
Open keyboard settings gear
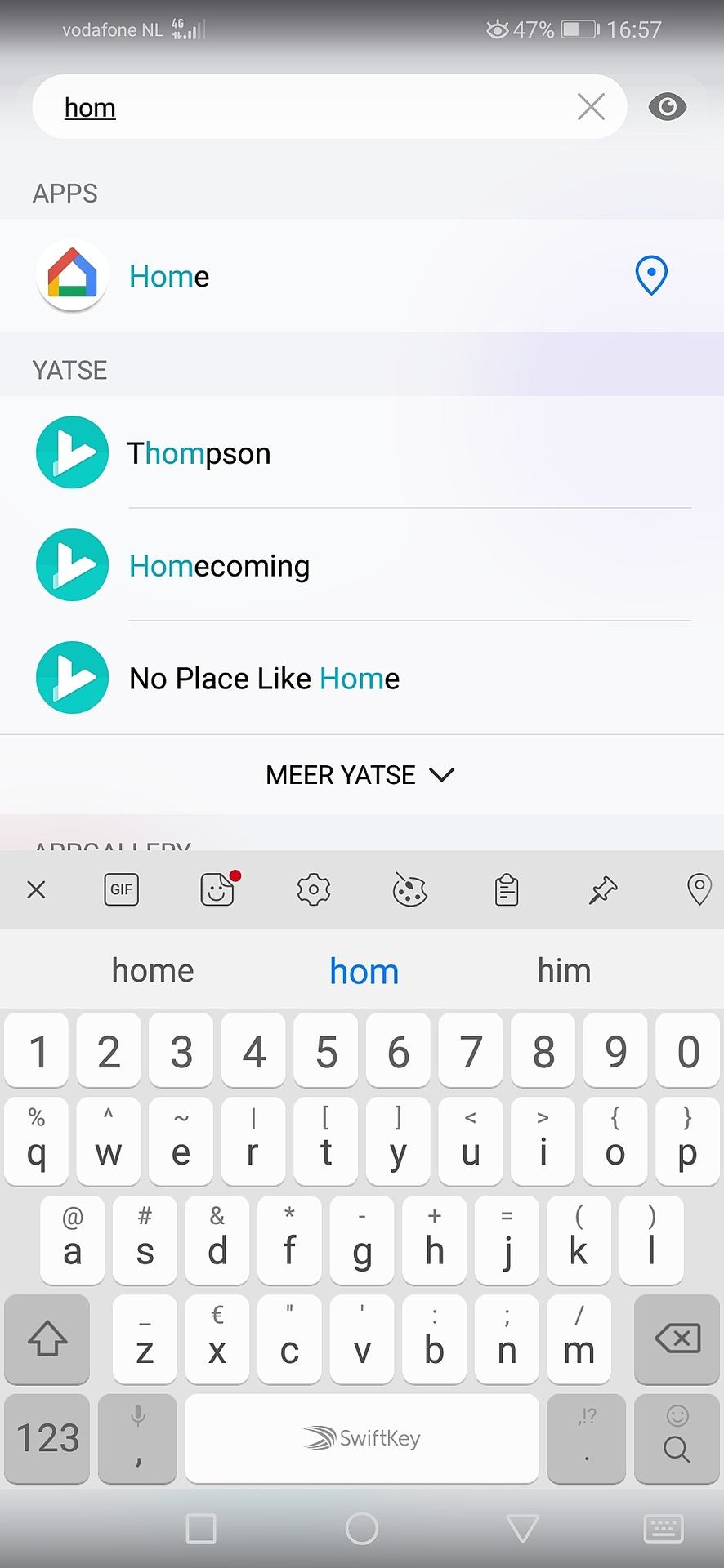coord(314,889)
